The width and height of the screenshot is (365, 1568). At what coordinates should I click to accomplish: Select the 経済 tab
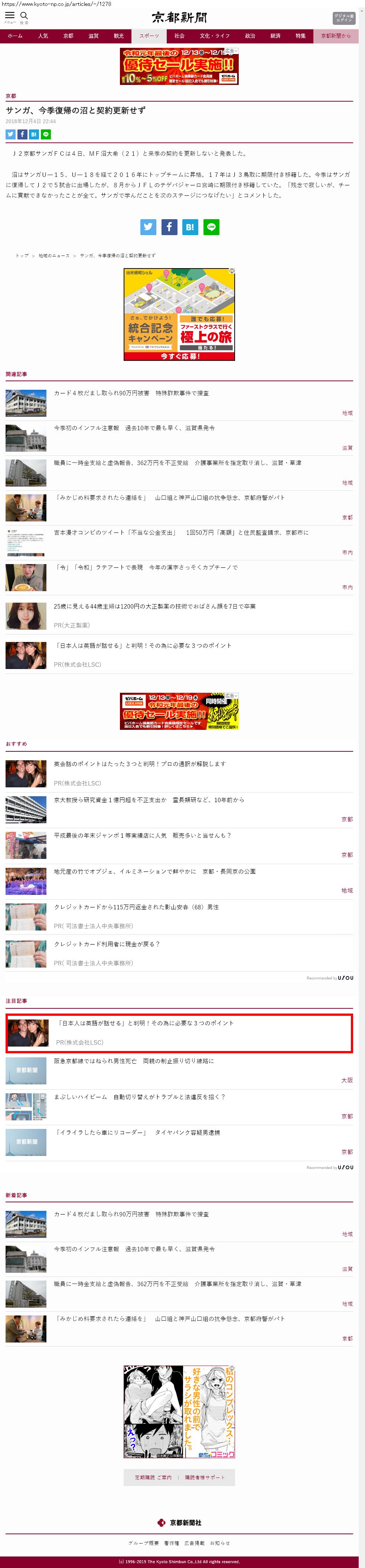pyautogui.click(x=276, y=36)
